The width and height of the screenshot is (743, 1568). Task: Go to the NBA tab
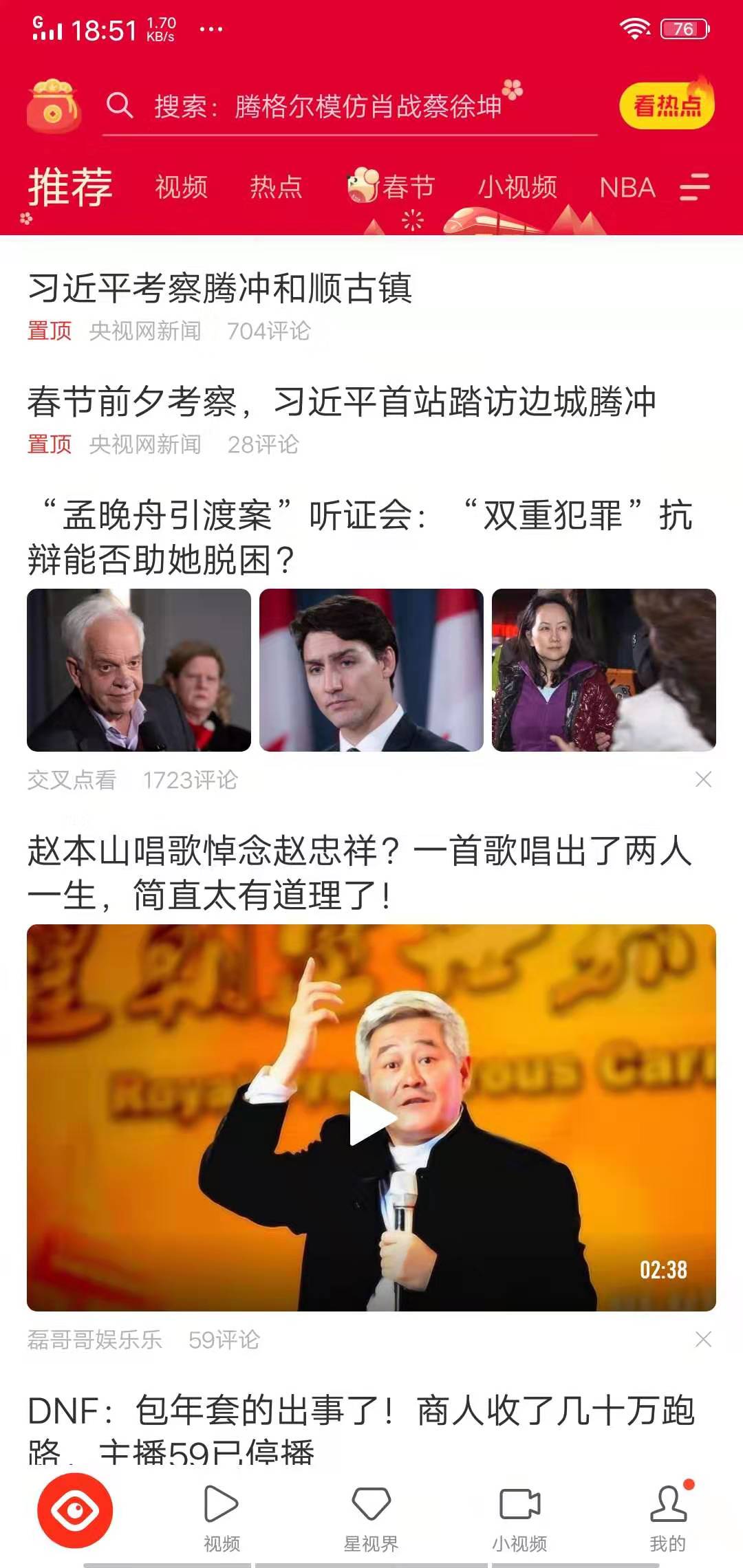click(627, 187)
